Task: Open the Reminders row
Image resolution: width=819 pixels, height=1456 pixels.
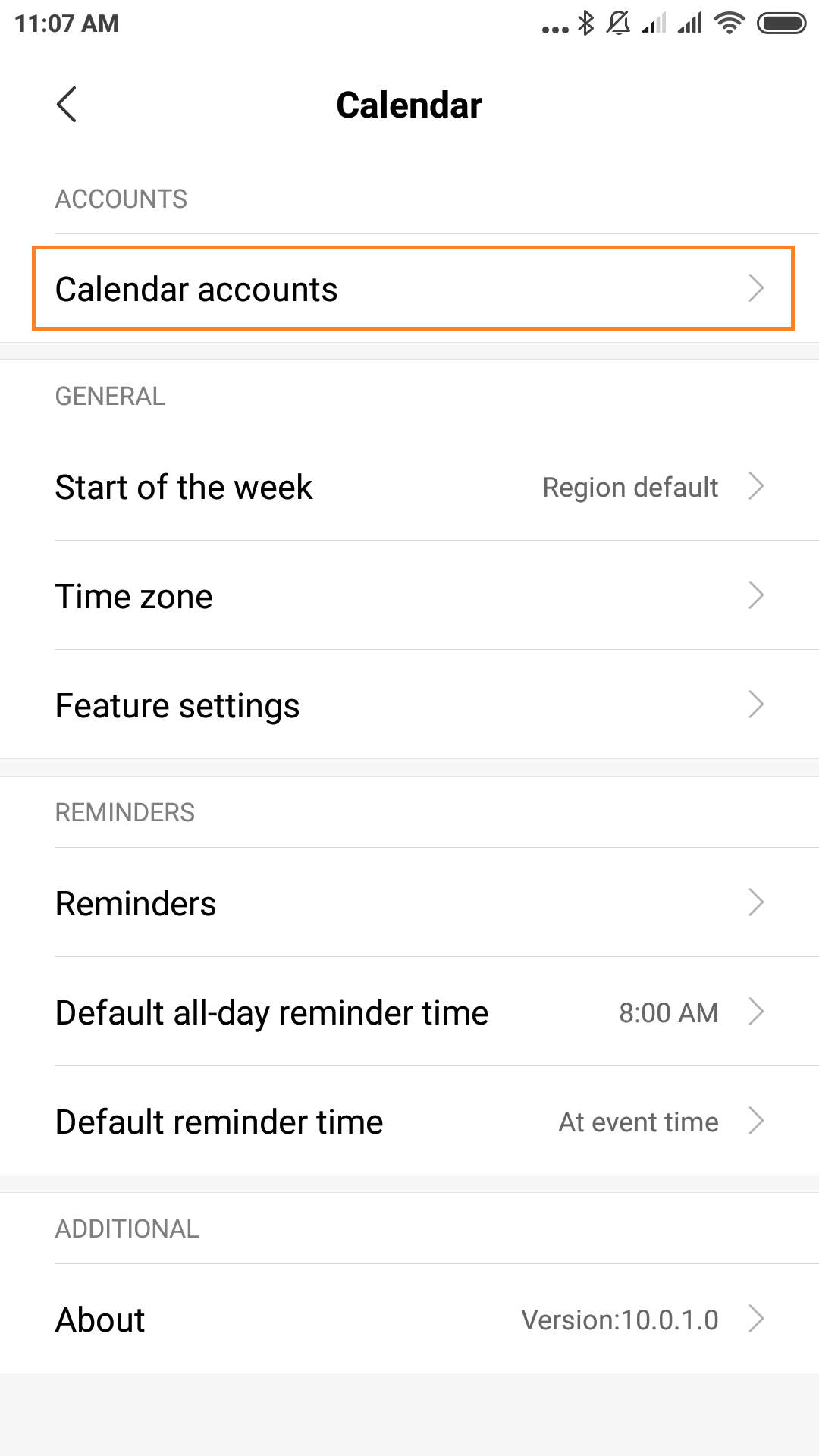Action: (x=409, y=902)
